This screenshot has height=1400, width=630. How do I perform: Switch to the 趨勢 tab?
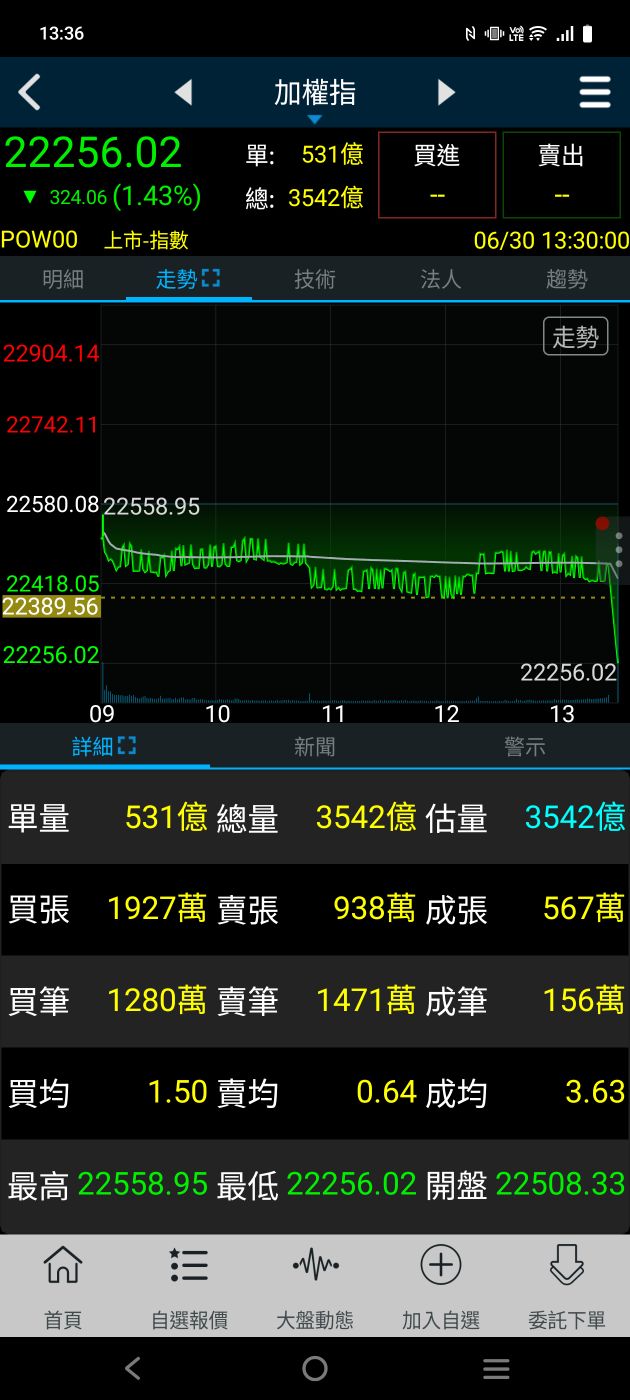click(x=567, y=280)
